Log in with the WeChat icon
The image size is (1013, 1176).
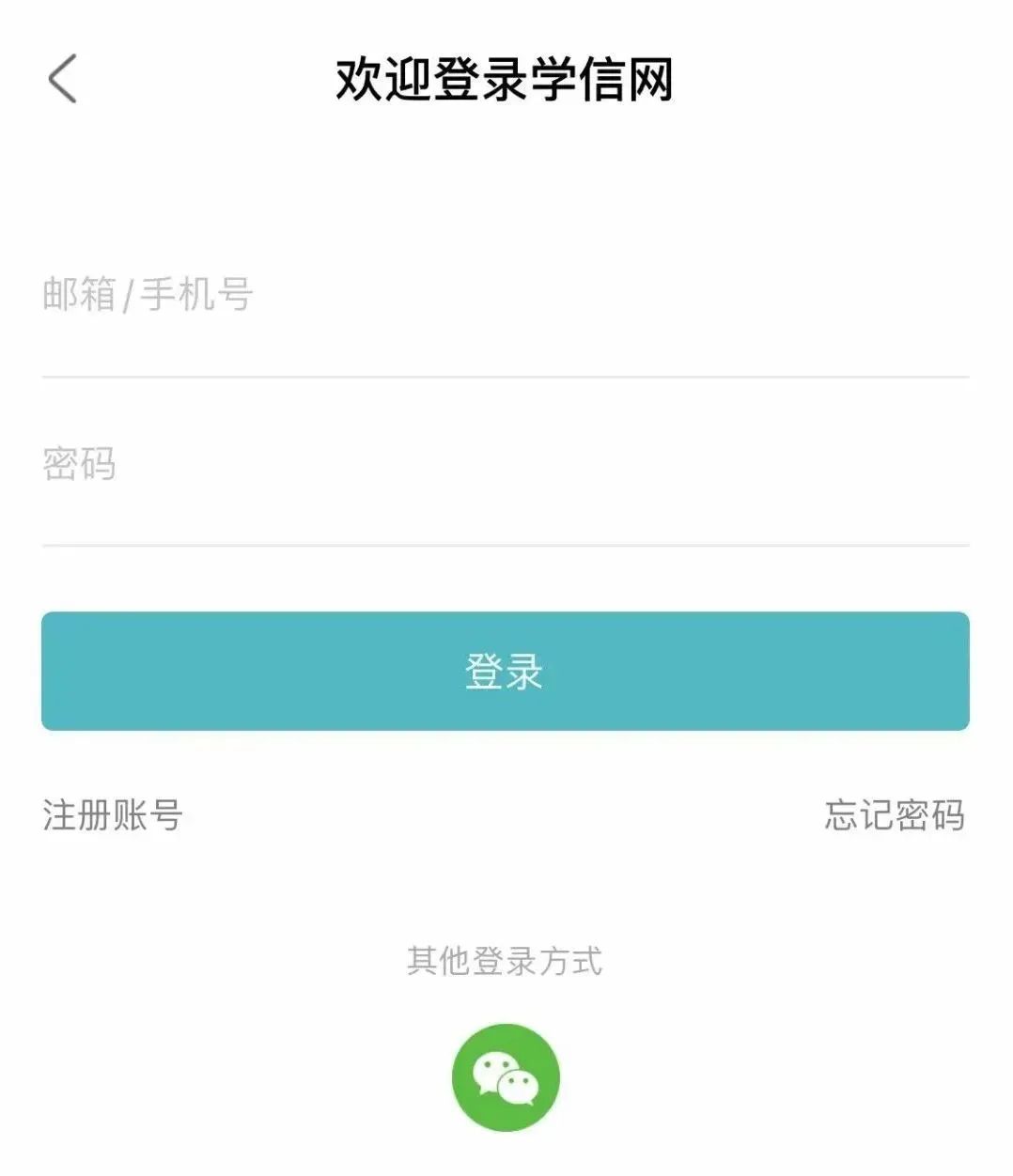[x=506, y=1077]
